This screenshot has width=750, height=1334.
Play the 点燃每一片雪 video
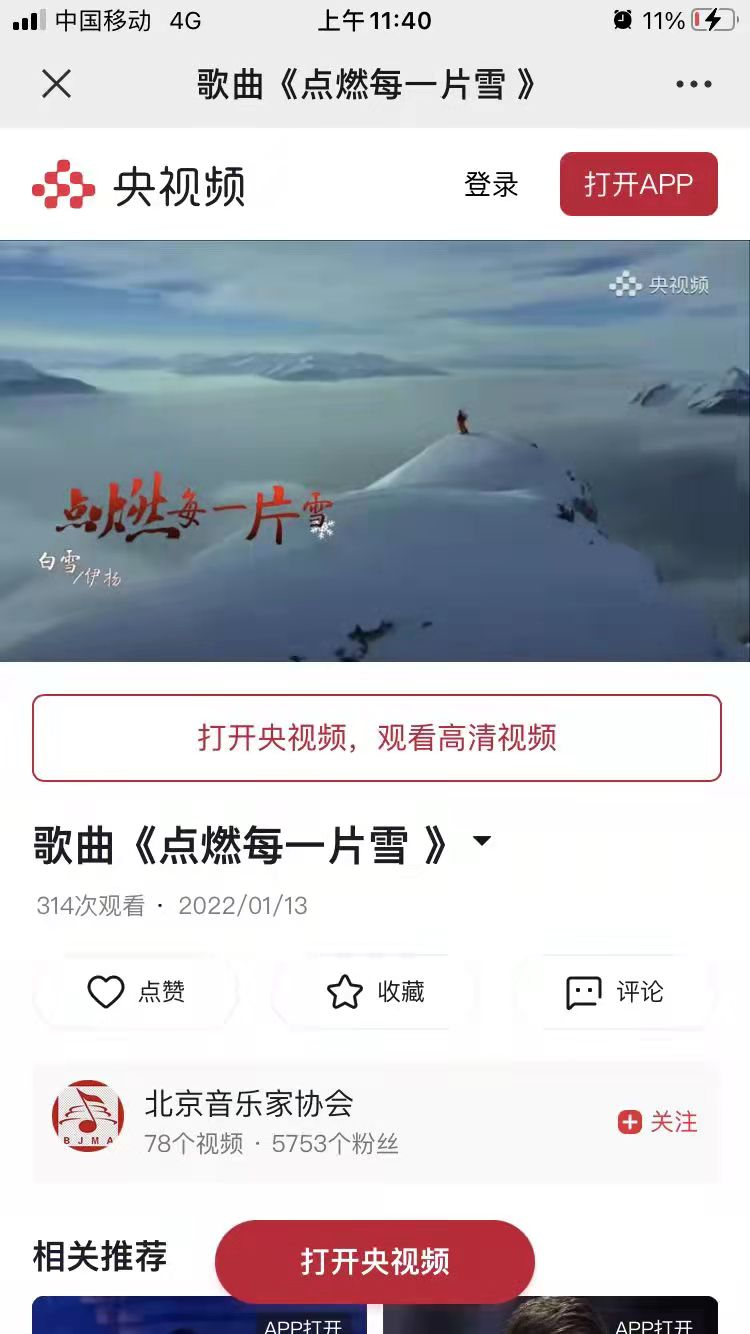pyautogui.click(x=375, y=450)
